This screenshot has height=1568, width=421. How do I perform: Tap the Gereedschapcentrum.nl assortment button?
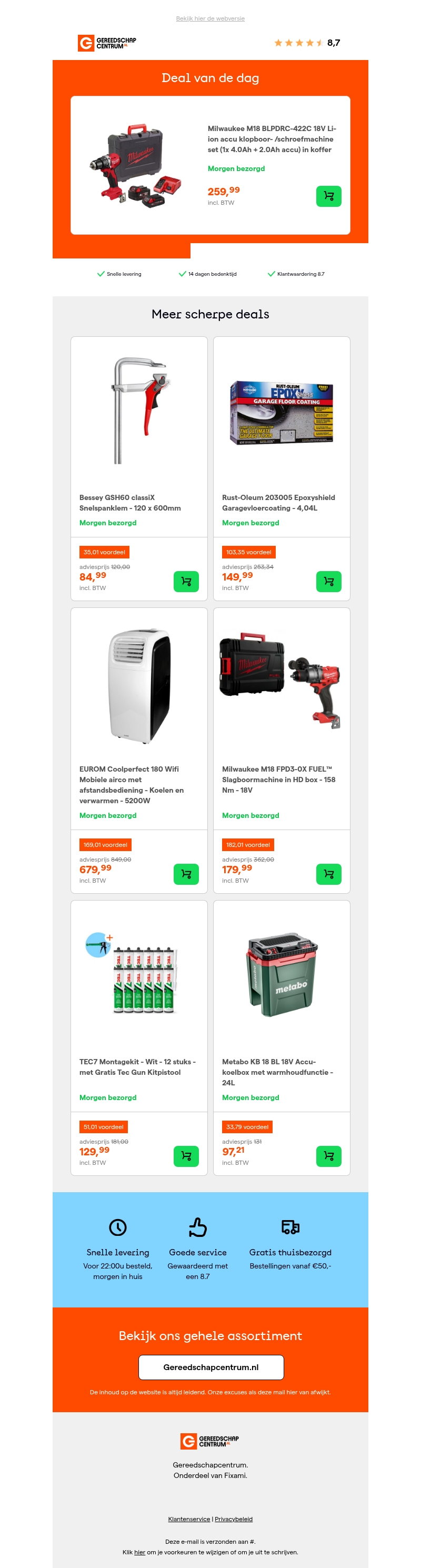[x=210, y=1367]
